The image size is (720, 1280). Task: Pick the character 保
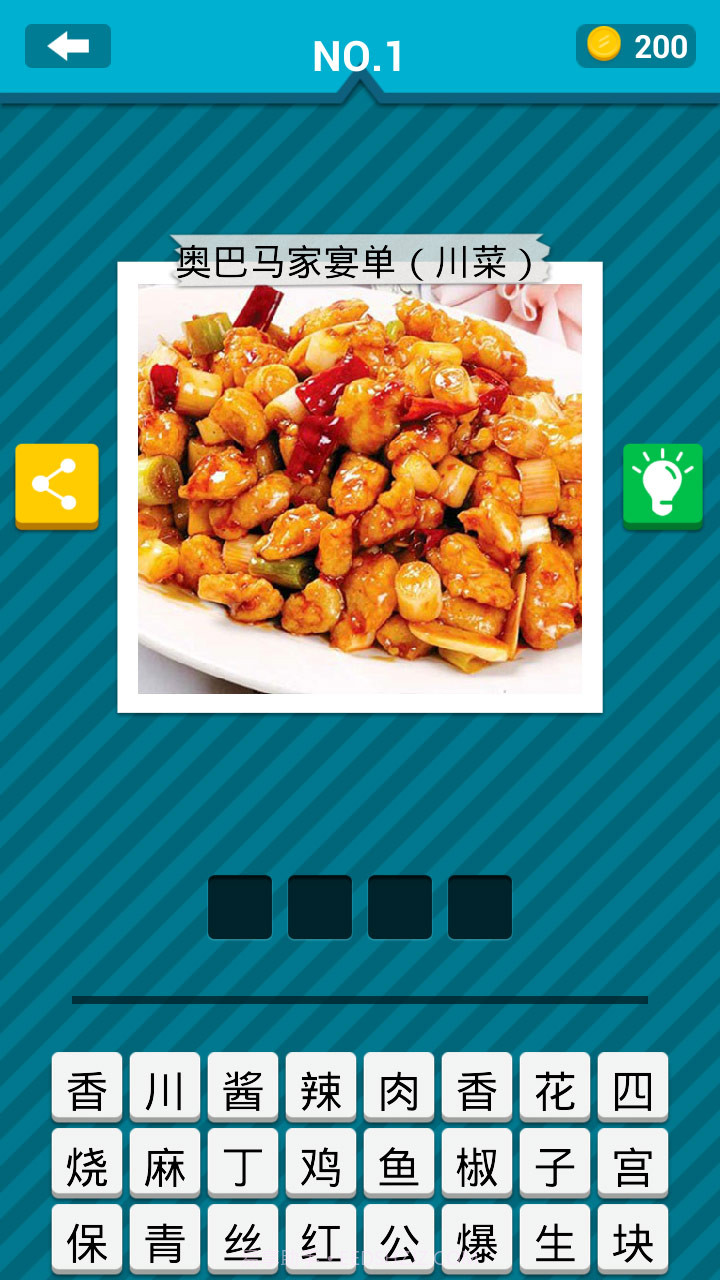pyautogui.click(x=87, y=1243)
